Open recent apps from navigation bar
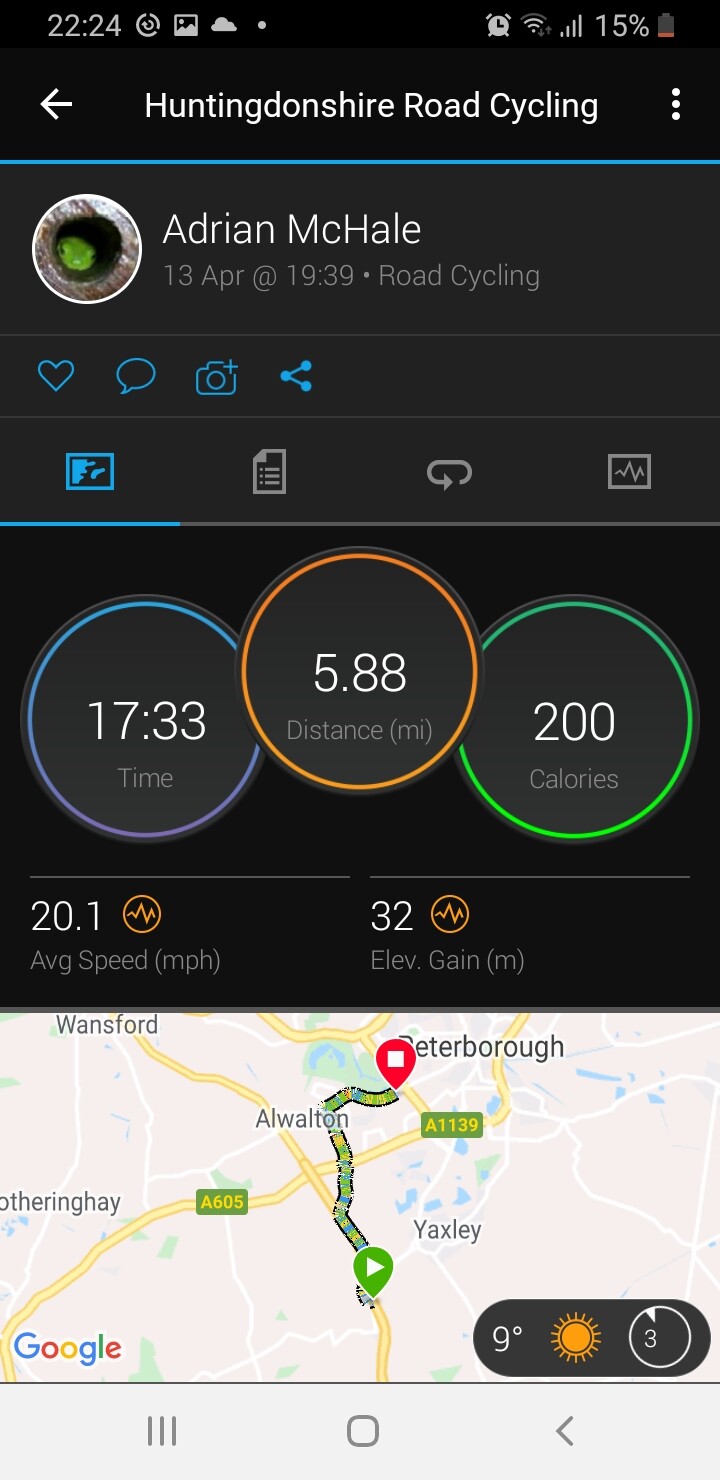Screen dimensions: 720x1480 162,1431
